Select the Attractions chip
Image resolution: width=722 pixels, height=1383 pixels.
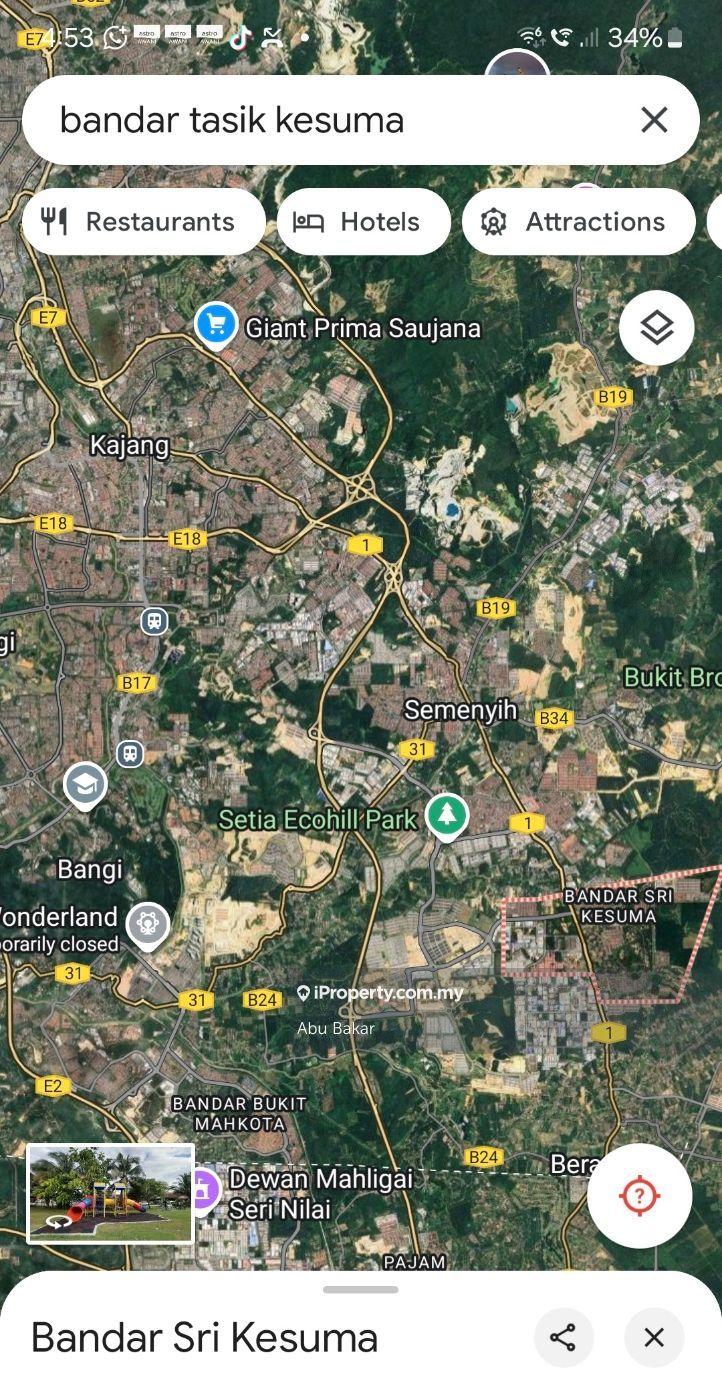(x=577, y=222)
